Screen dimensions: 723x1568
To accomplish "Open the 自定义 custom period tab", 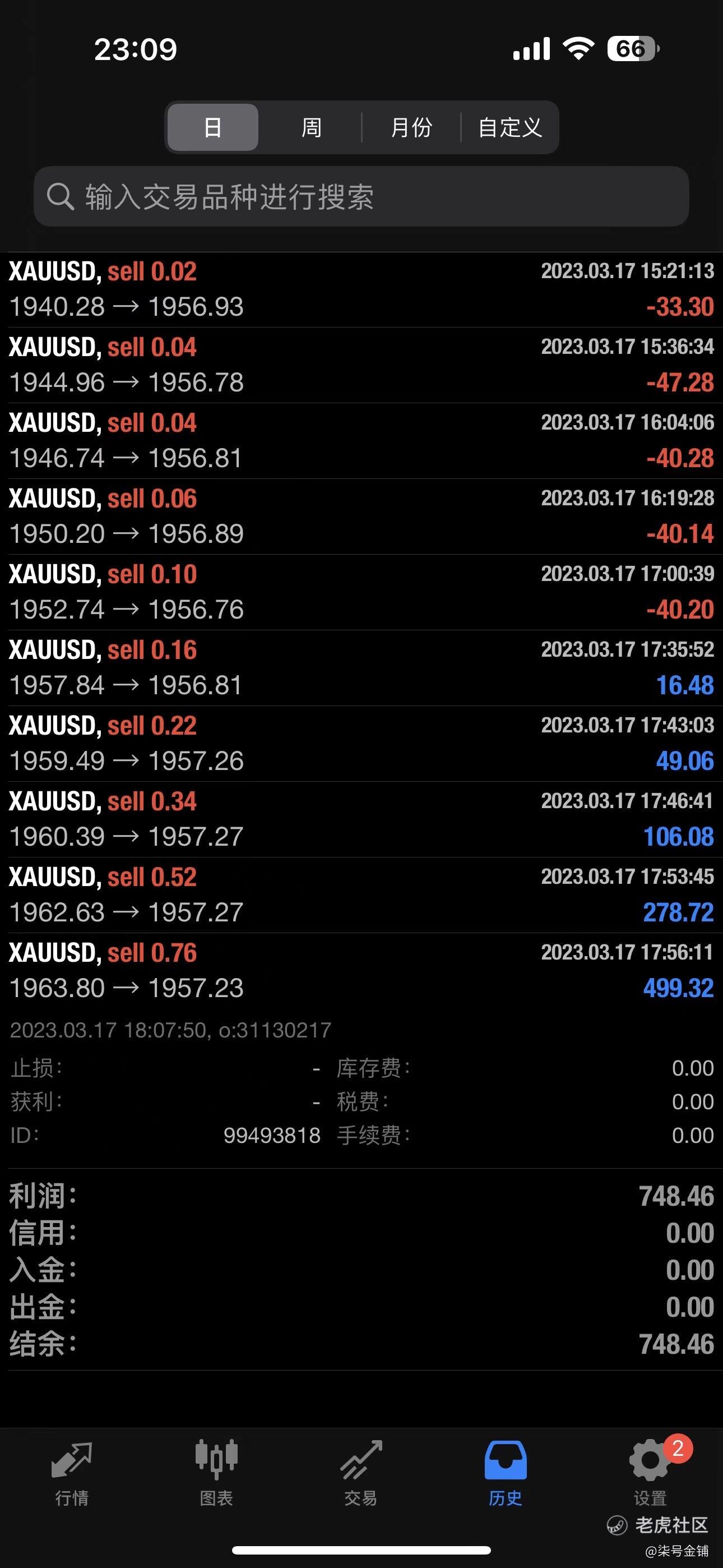I will click(509, 127).
